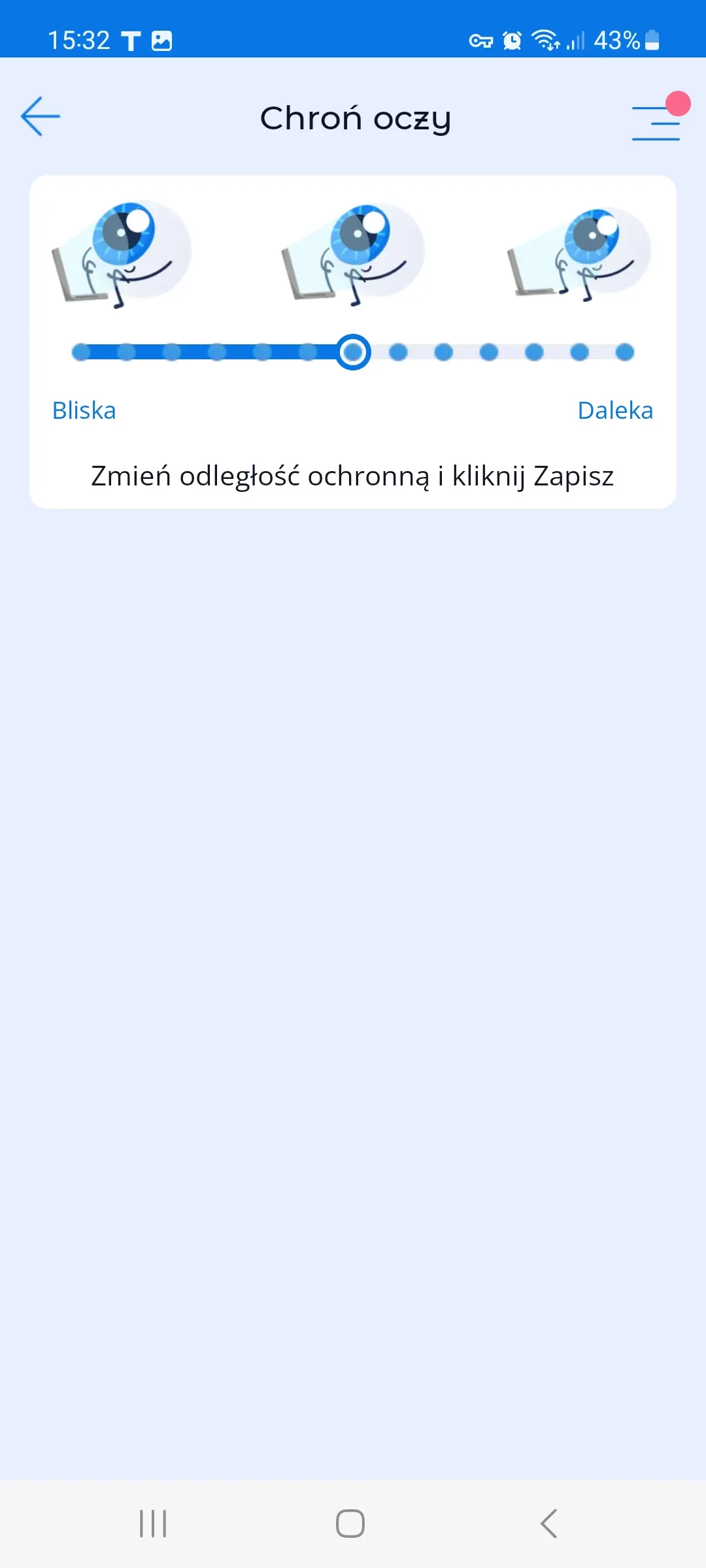The image size is (706, 1568).
Task: Go back using the top-left arrow
Action: tap(41, 116)
